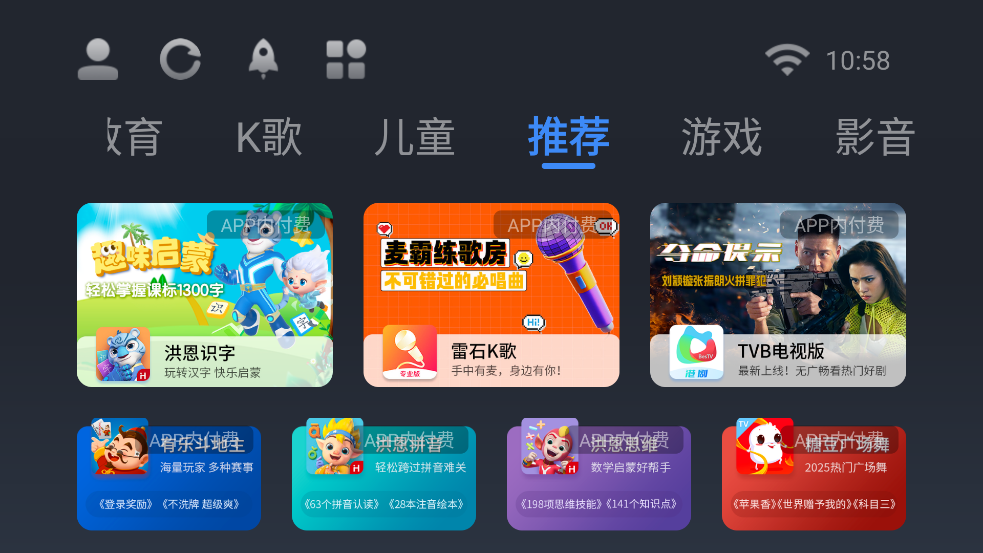Go to the 影音 tab
Image resolution: width=983 pixels, height=553 pixels.
pyautogui.click(x=874, y=137)
